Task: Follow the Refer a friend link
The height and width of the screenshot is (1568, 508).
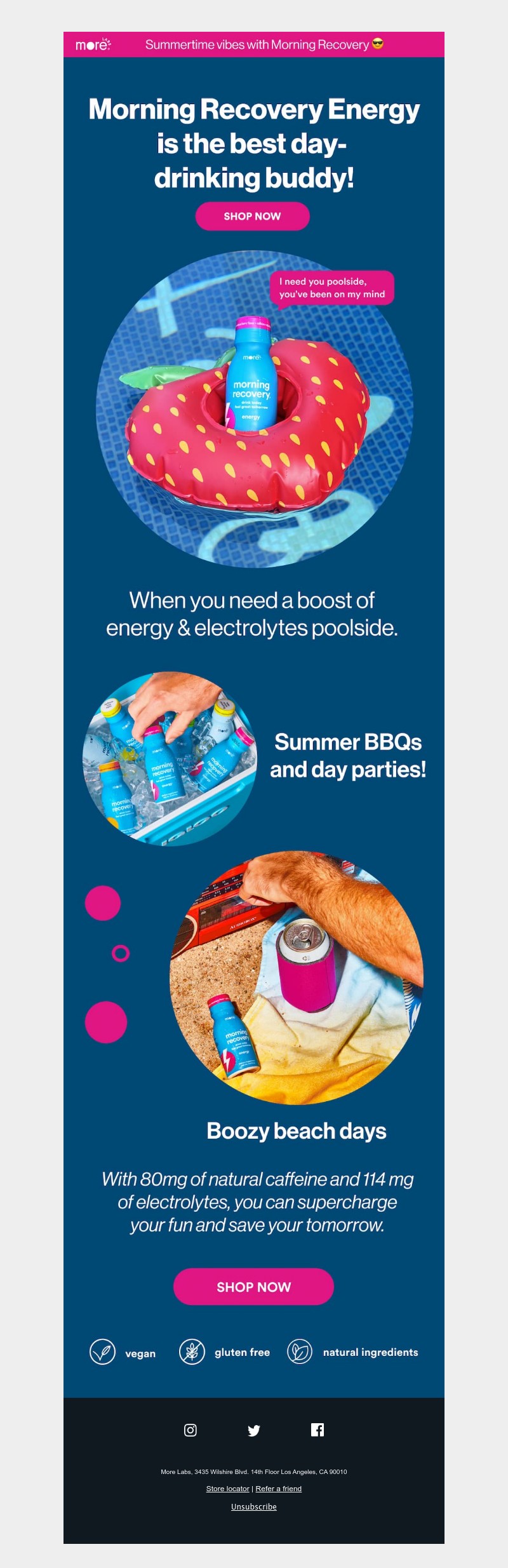Action: [278, 1488]
